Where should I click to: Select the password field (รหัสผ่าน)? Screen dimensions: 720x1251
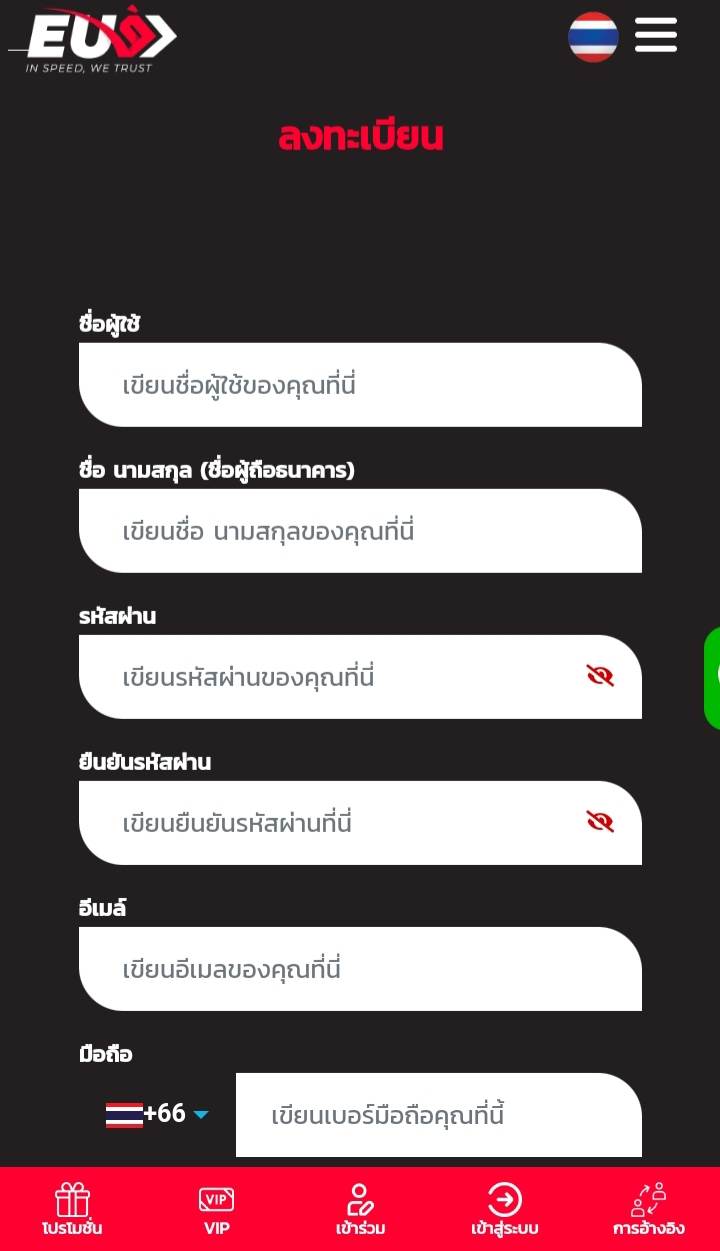pos(330,677)
